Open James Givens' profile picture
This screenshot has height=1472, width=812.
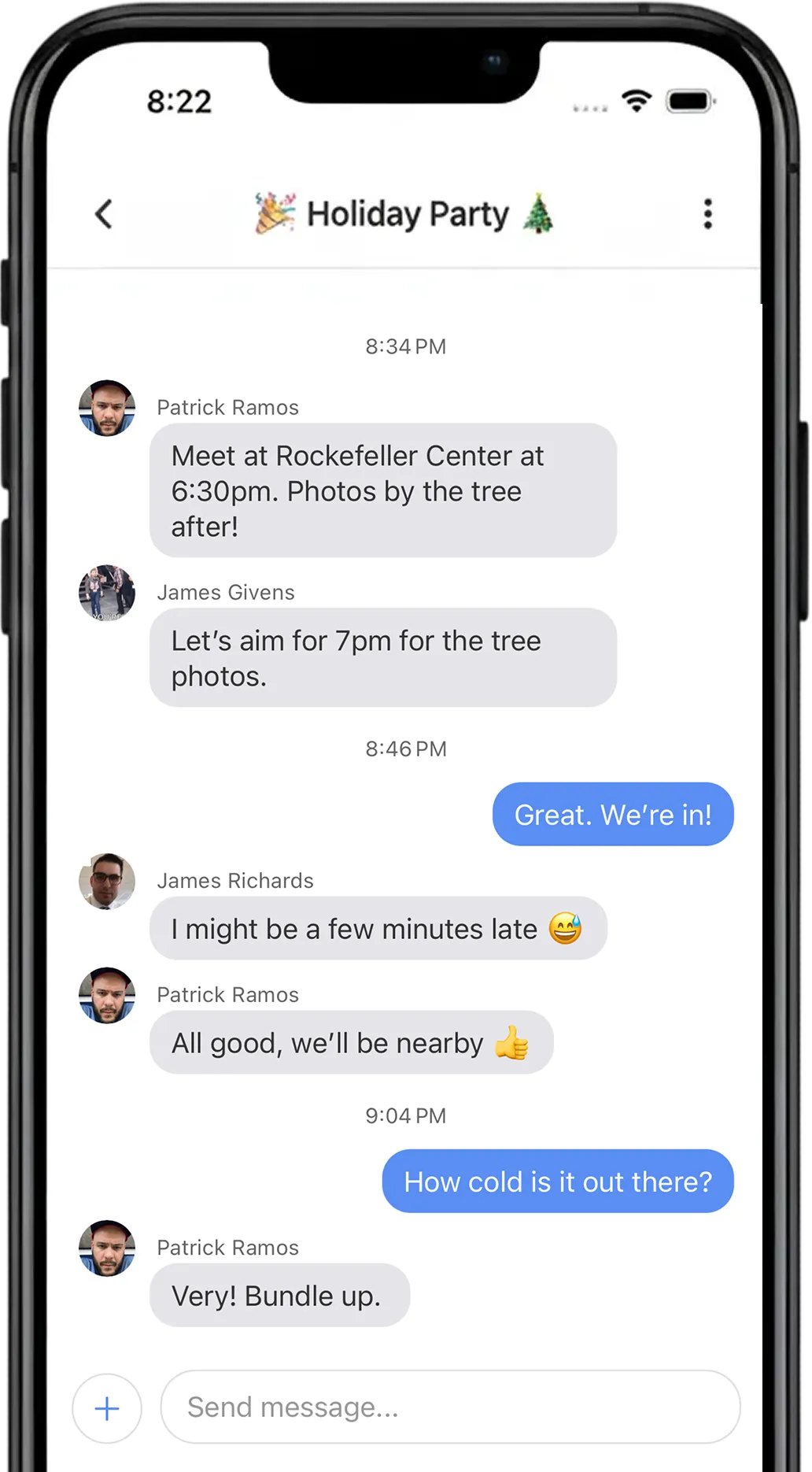[107, 593]
